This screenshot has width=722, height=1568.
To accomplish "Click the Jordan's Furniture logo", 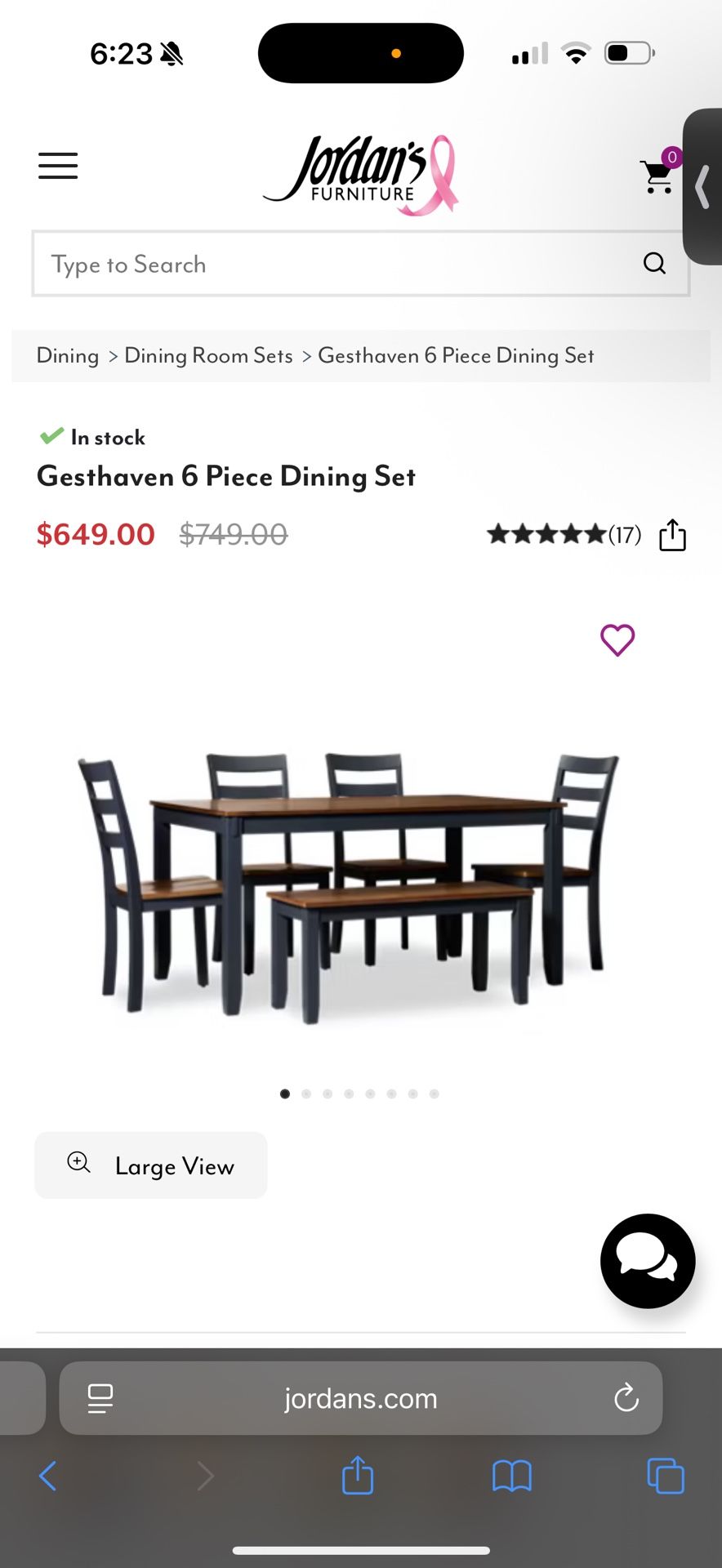I will pos(359,171).
